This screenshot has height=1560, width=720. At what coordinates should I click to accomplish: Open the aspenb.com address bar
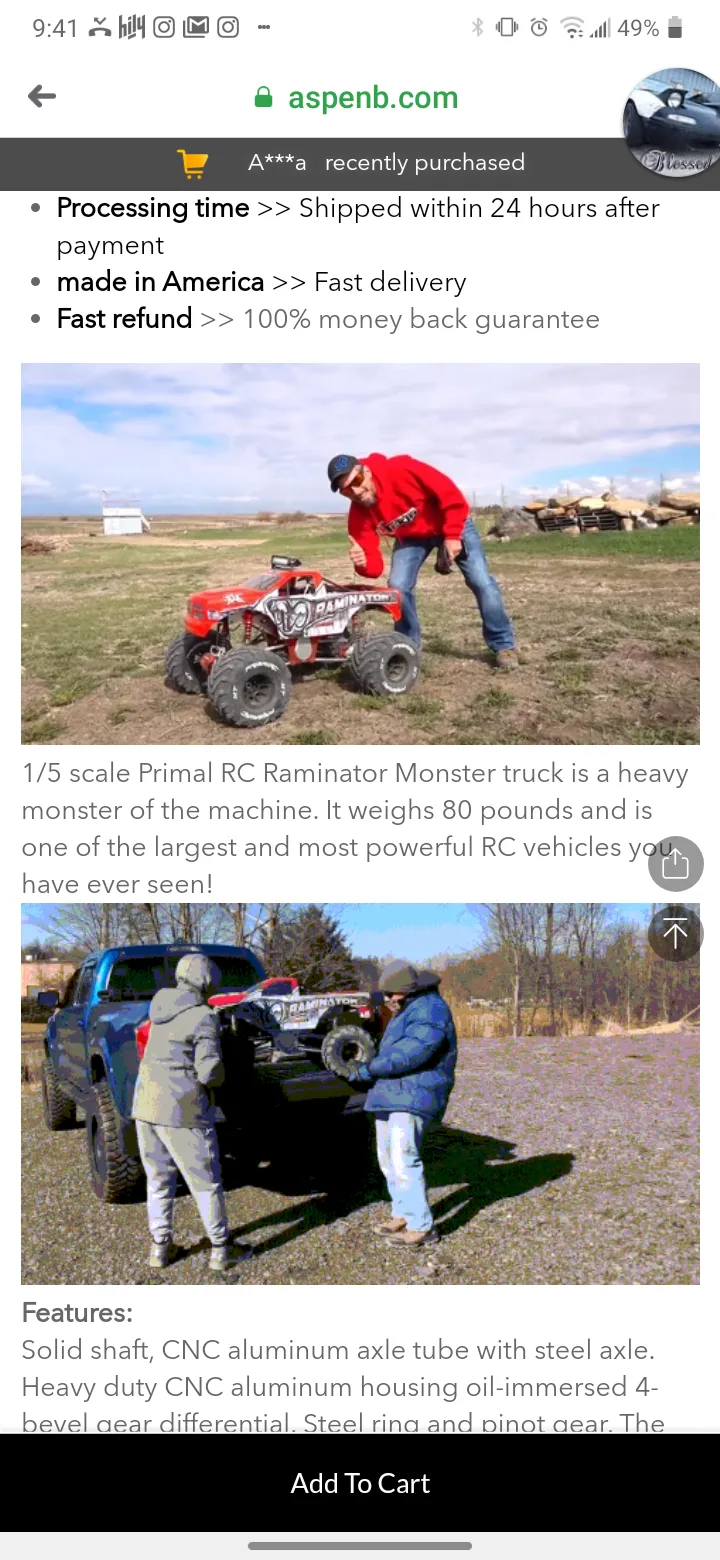tap(357, 97)
